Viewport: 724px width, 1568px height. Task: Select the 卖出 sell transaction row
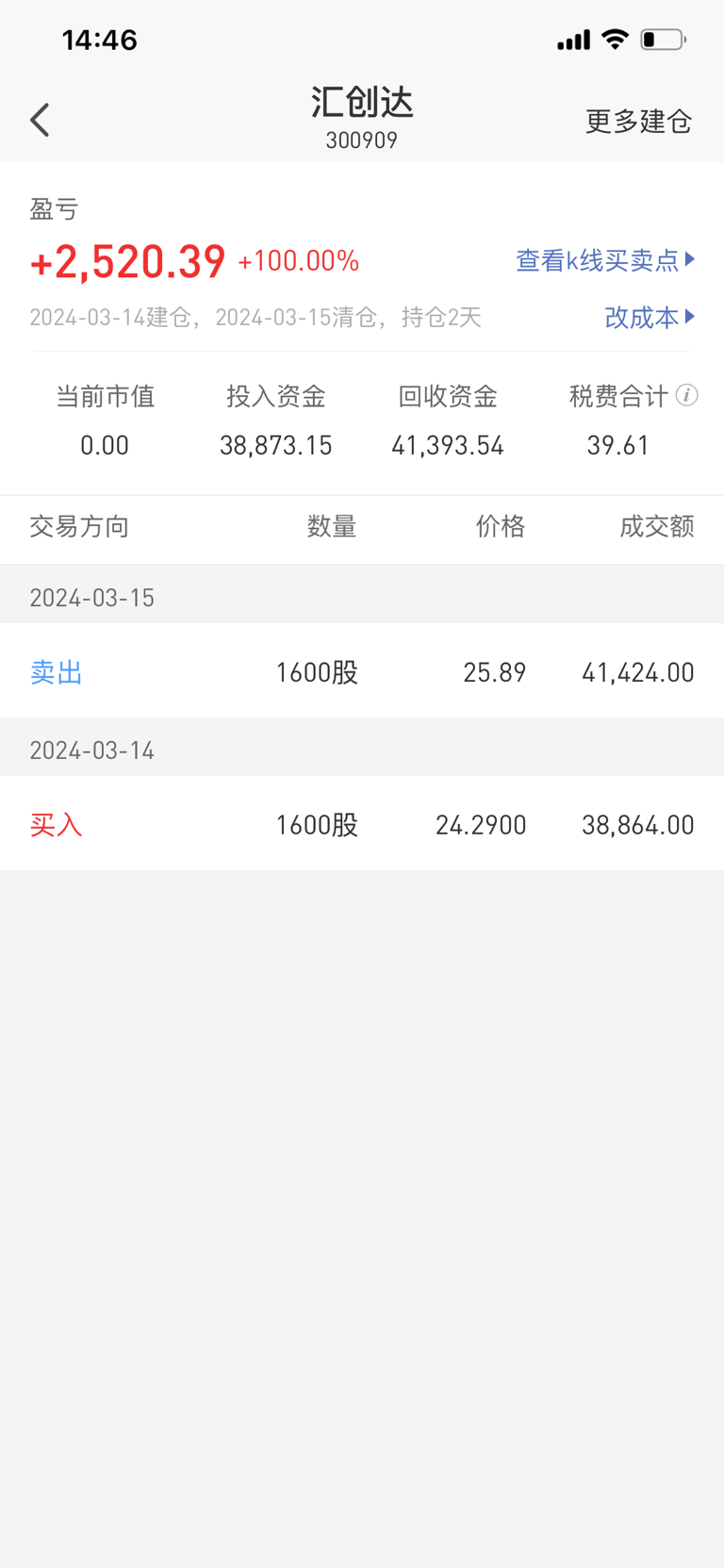click(362, 671)
